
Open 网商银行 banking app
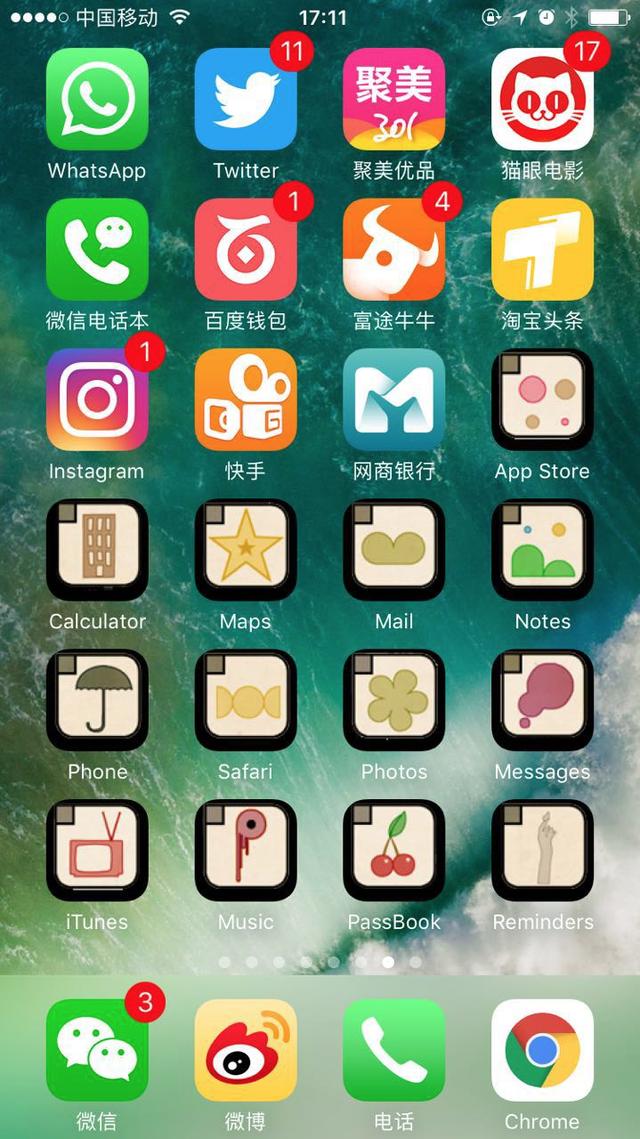pos(394,399)
